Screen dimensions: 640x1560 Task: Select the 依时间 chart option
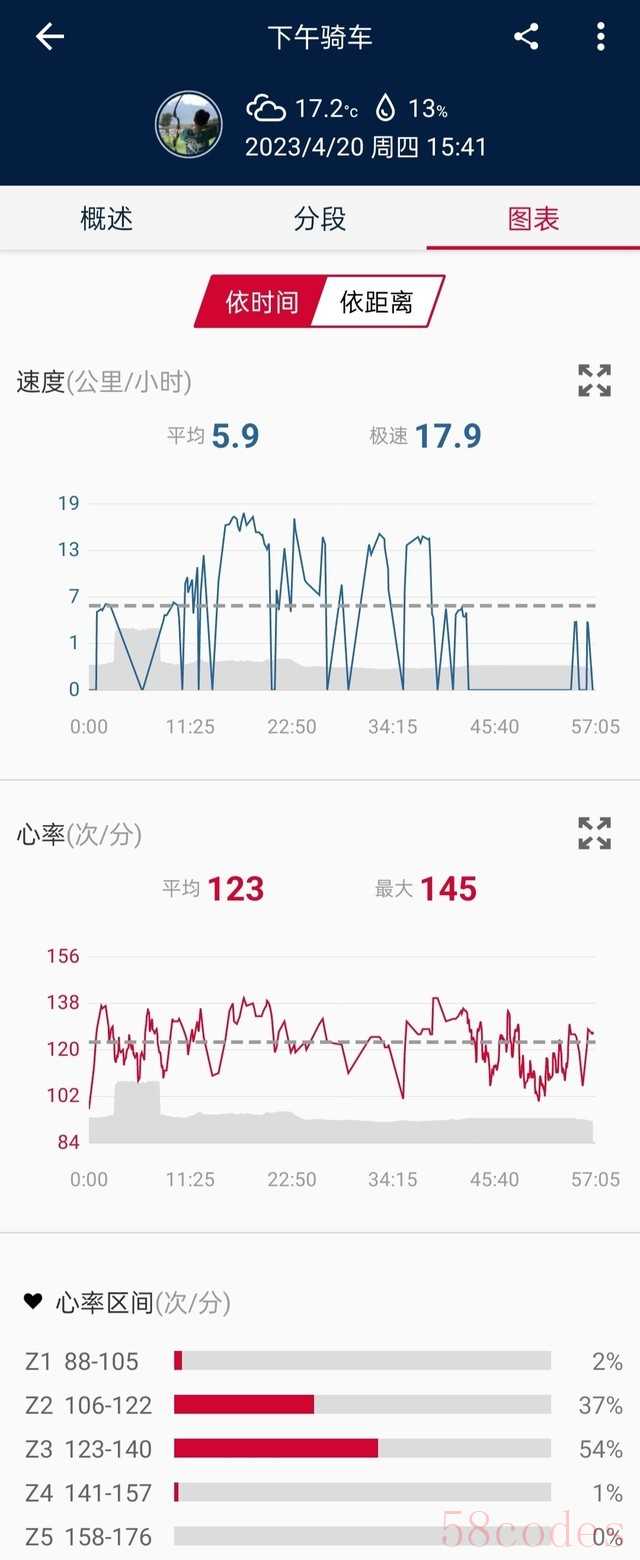click(x=261, y=301)
